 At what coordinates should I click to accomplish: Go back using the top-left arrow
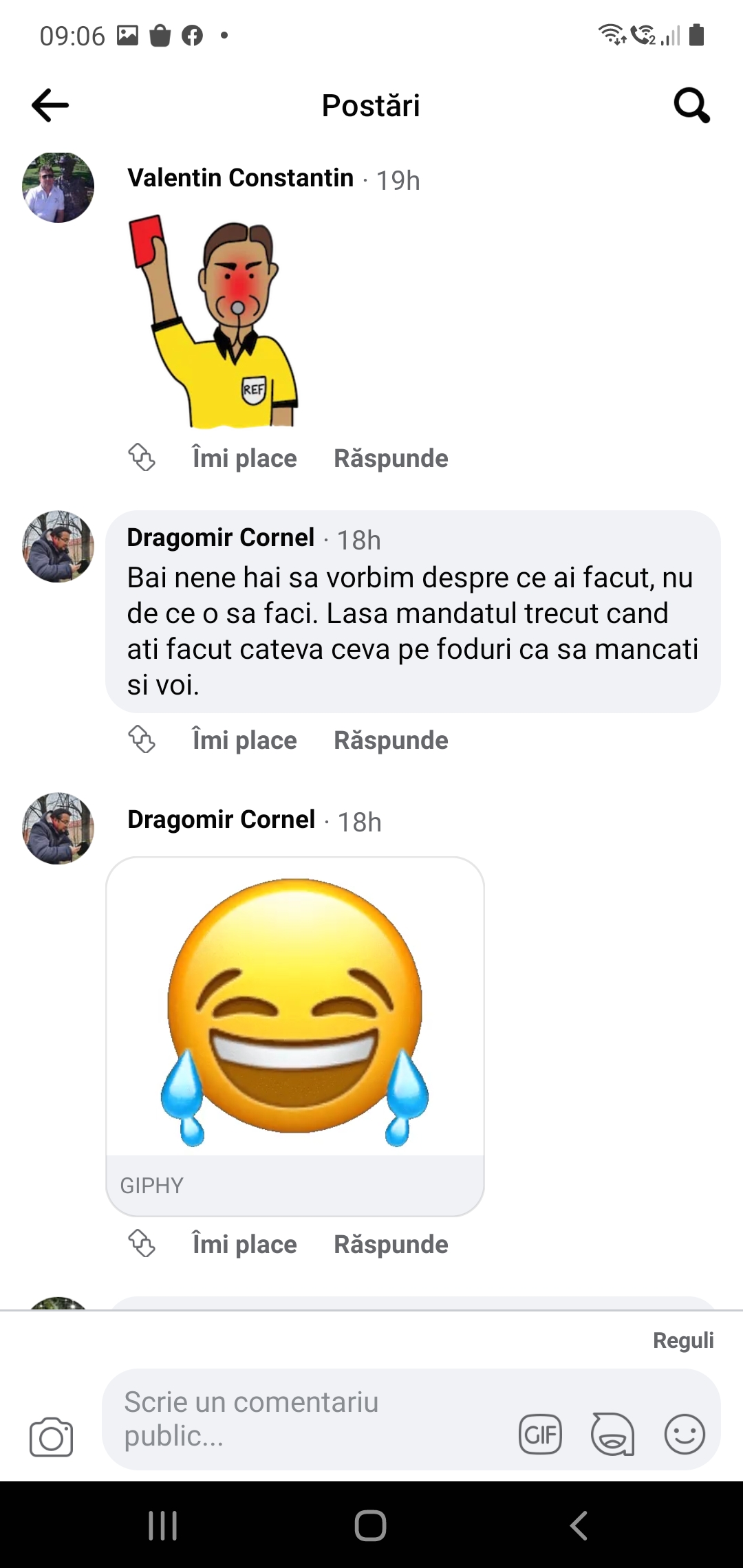pyautogui.click(x=50, y=105)
